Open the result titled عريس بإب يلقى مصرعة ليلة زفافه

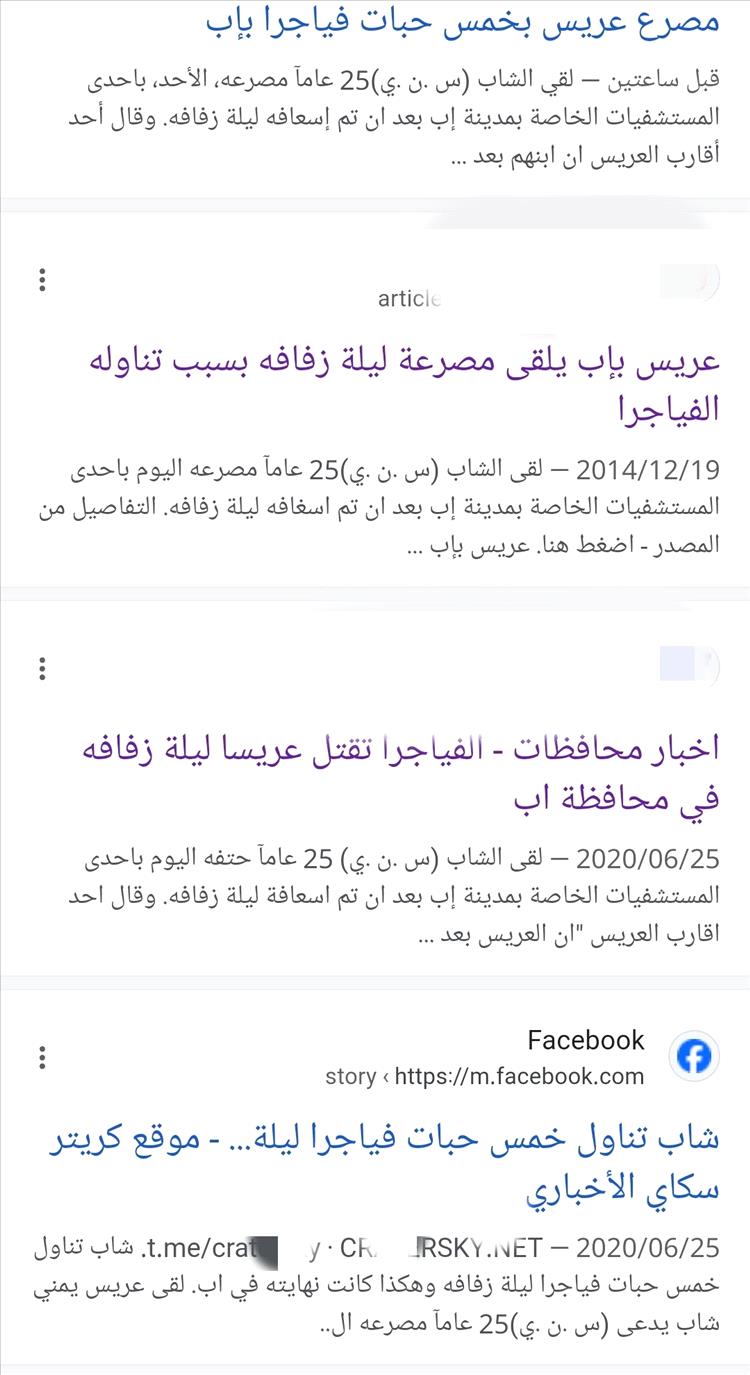[x=399, y=385]
